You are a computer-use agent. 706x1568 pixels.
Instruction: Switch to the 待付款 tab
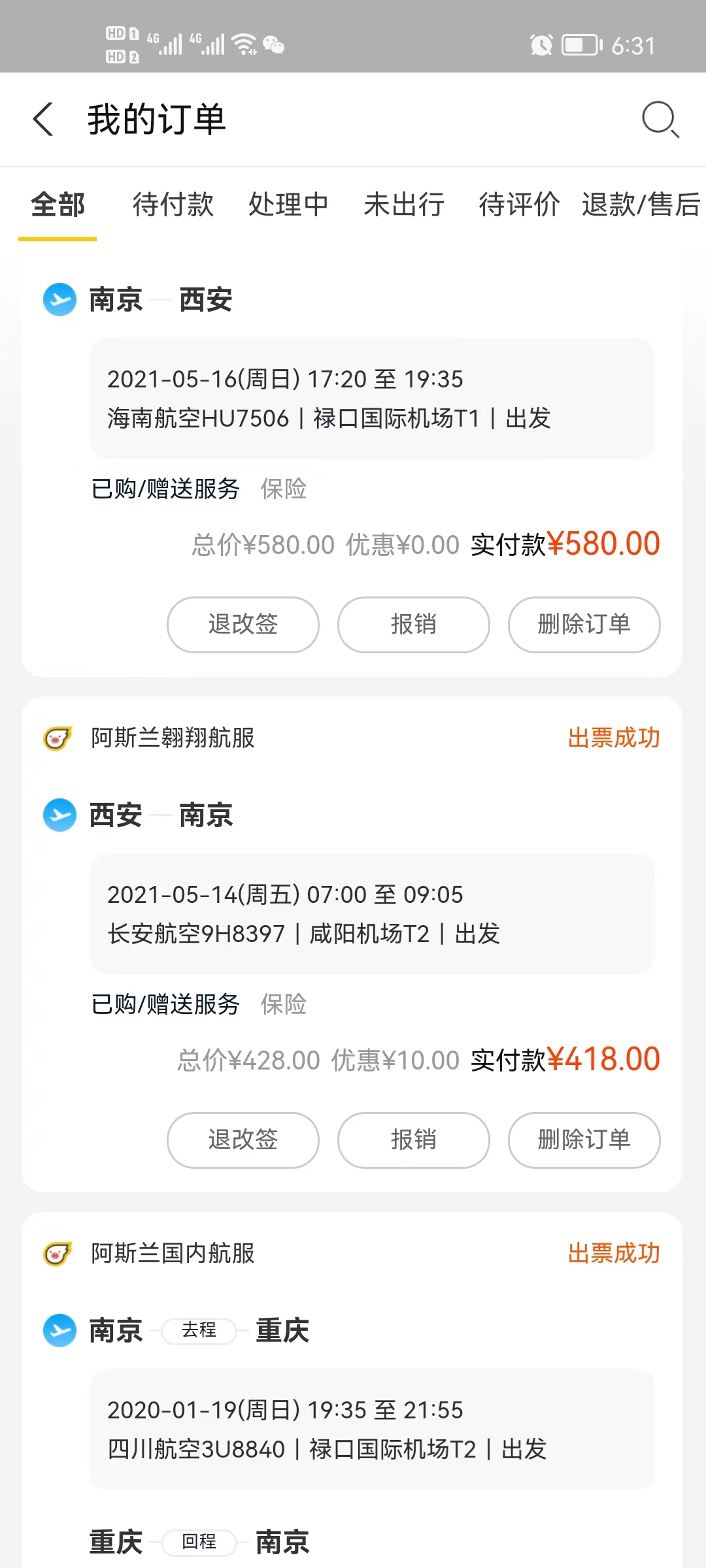pyautogui.click(x=173, y=204)
